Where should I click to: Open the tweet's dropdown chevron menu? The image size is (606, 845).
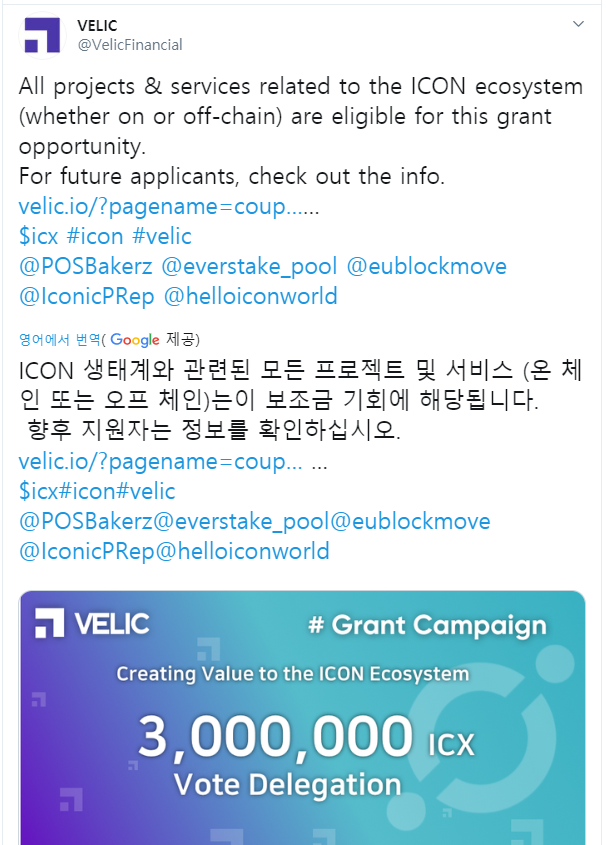point(578,24)
